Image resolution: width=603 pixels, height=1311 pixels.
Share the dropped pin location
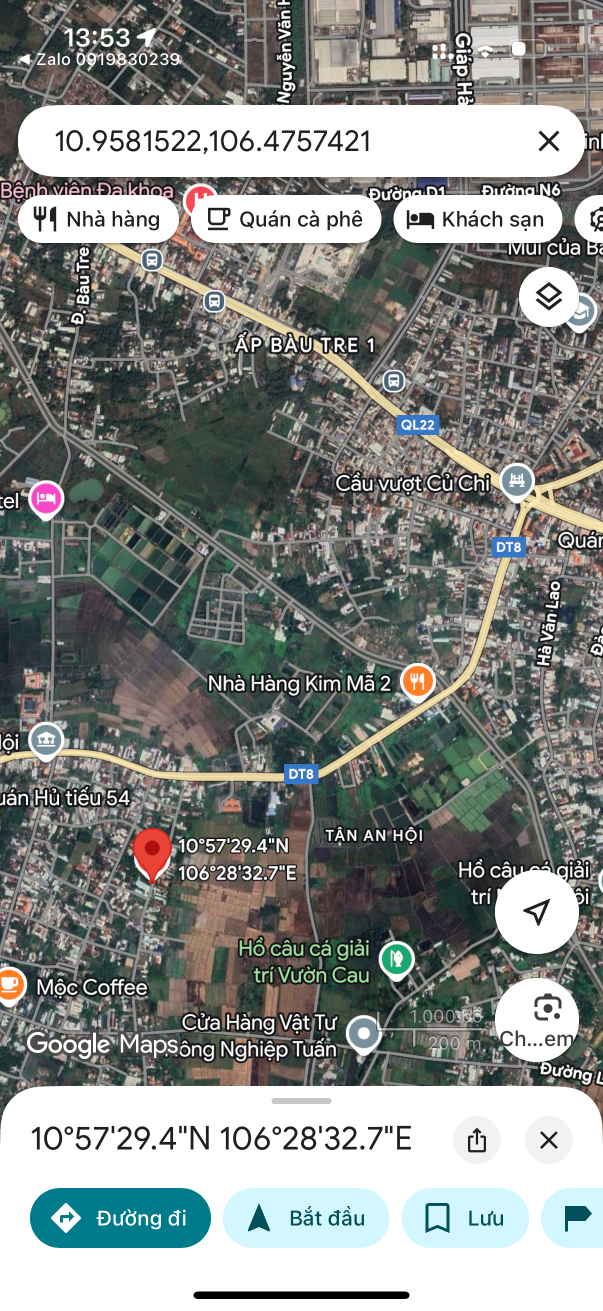476,1140
